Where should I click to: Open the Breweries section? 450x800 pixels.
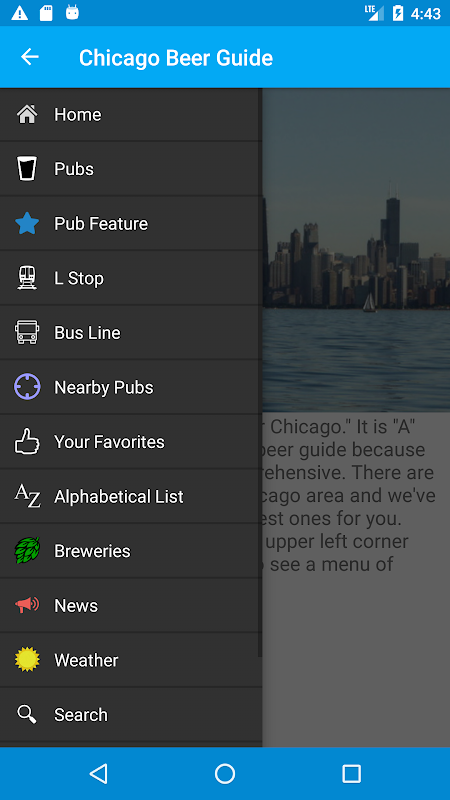tap(131, 551)
